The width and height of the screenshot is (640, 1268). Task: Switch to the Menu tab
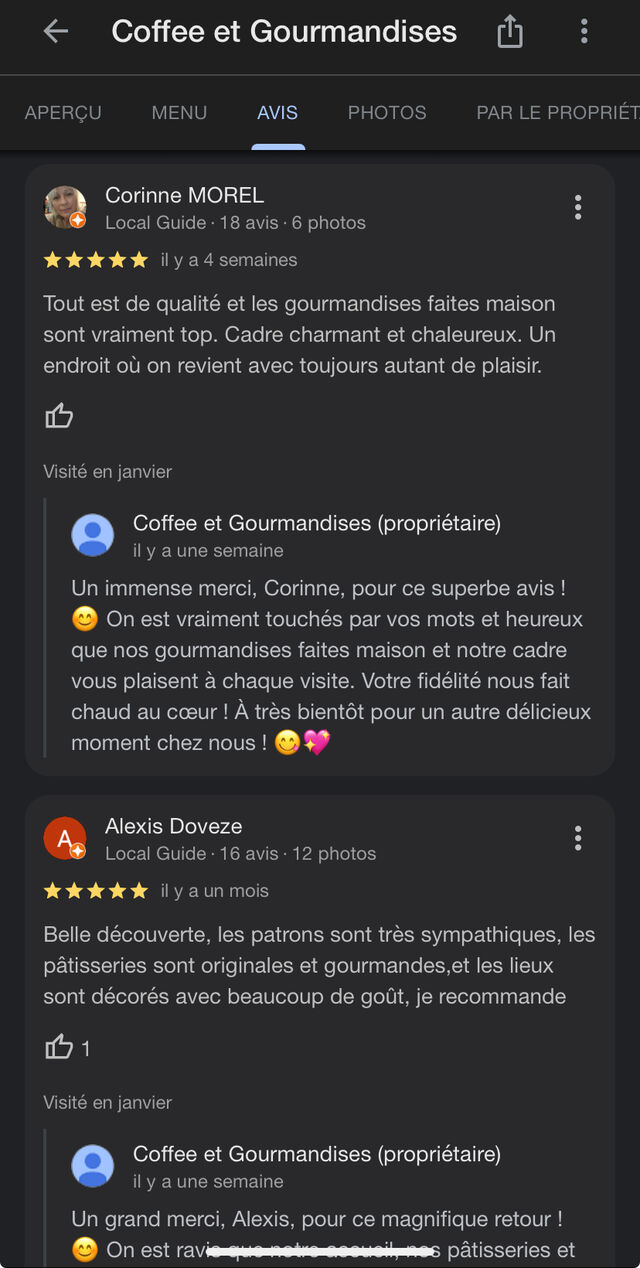pyautogui.click(x=179, y=113)
